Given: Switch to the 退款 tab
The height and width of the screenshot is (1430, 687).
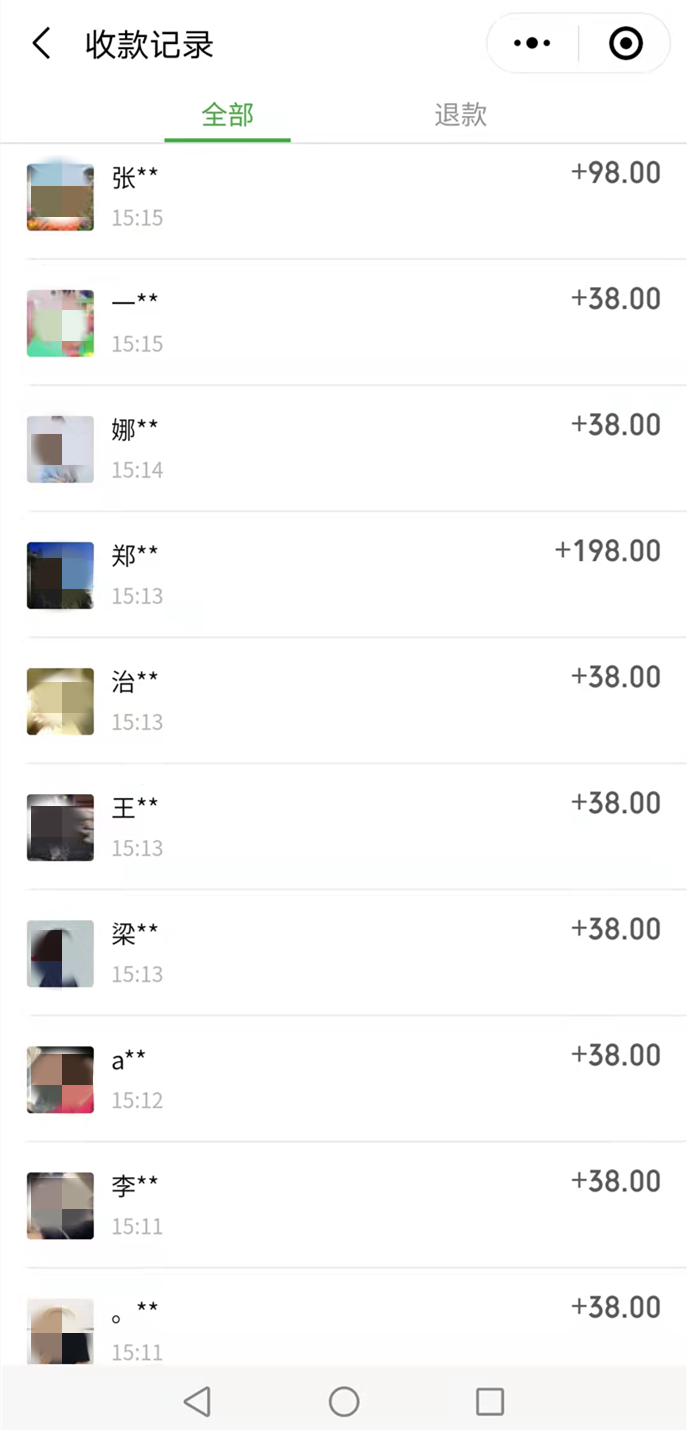Looking at the screenshot, I should (460, 115).
